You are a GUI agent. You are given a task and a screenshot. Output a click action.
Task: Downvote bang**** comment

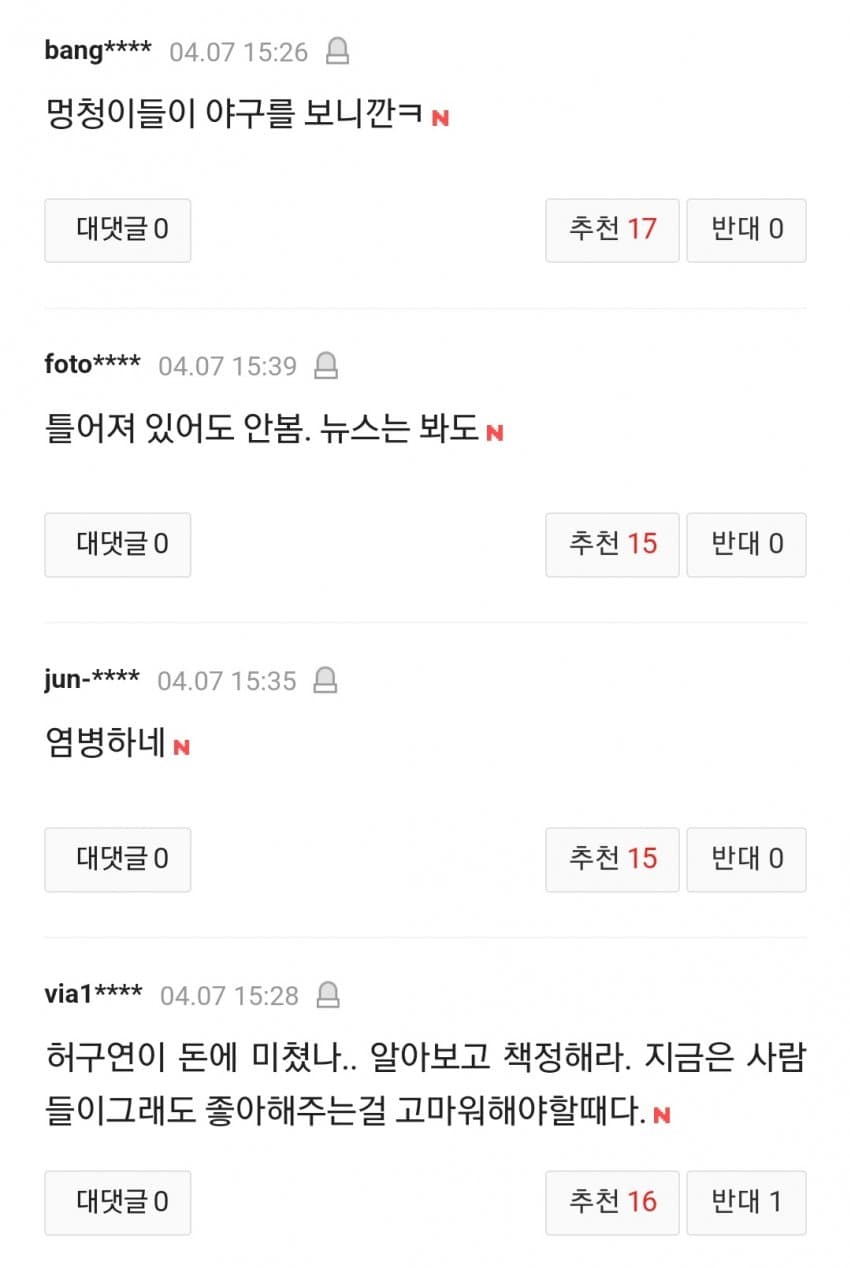[x=746, y=230]
